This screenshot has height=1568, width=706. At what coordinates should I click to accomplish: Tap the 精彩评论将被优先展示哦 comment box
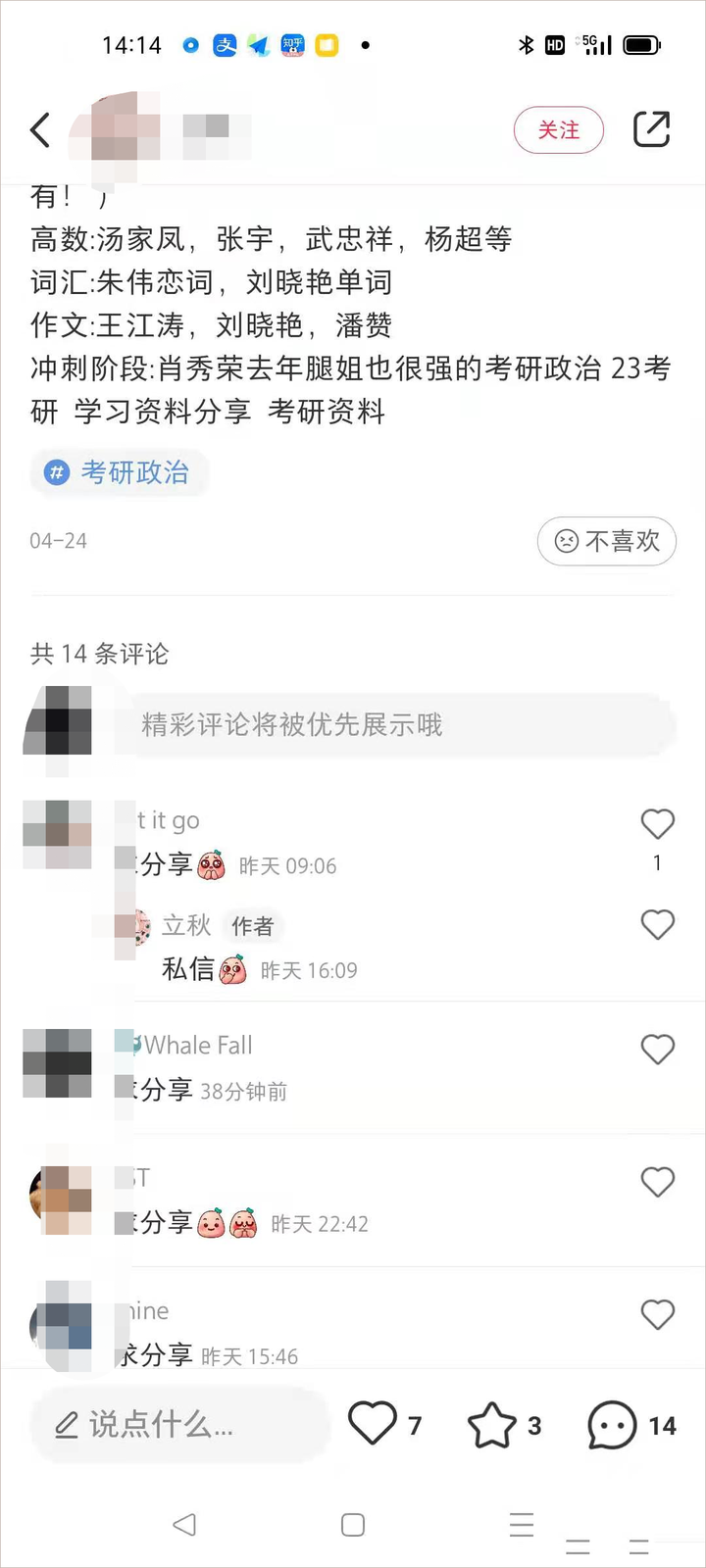tap(392, 725)
